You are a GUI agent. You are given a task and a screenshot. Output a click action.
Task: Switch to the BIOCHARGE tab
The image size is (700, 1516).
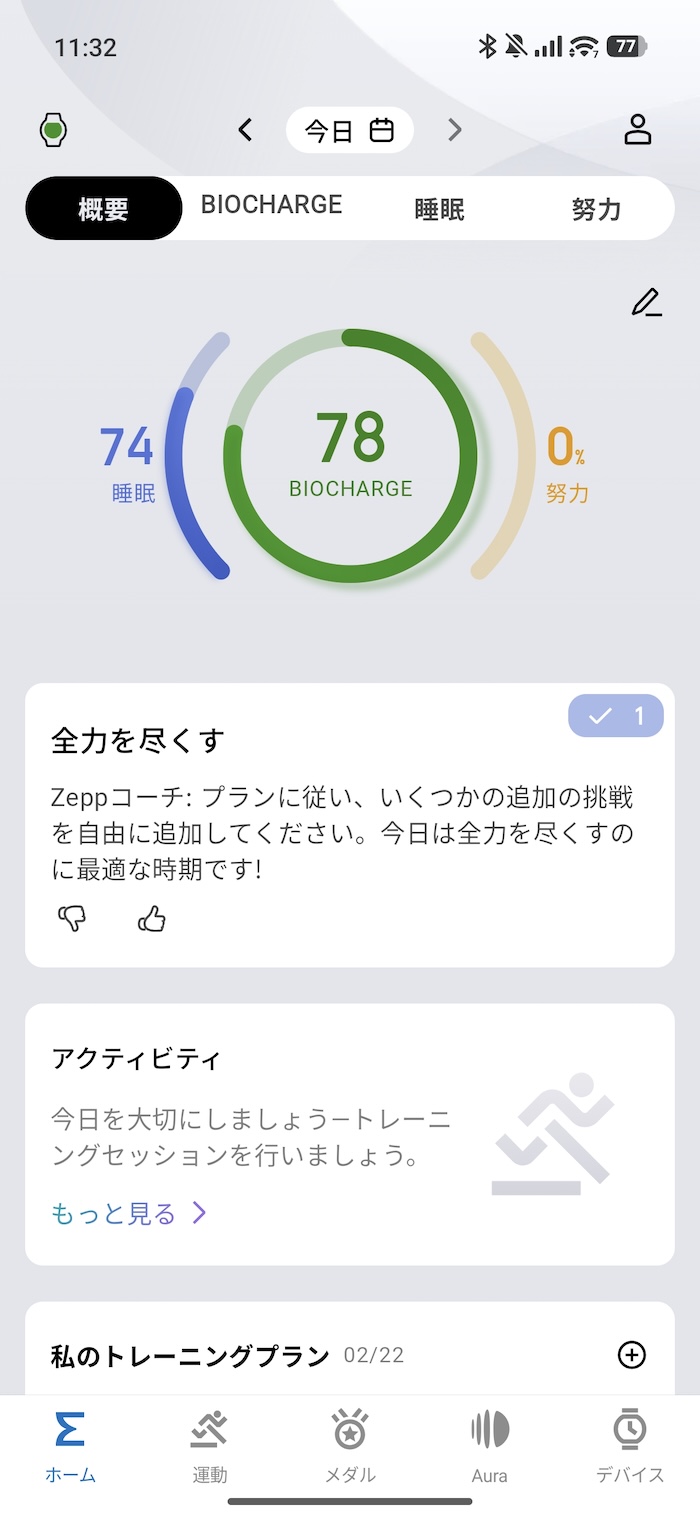[271, 206]
